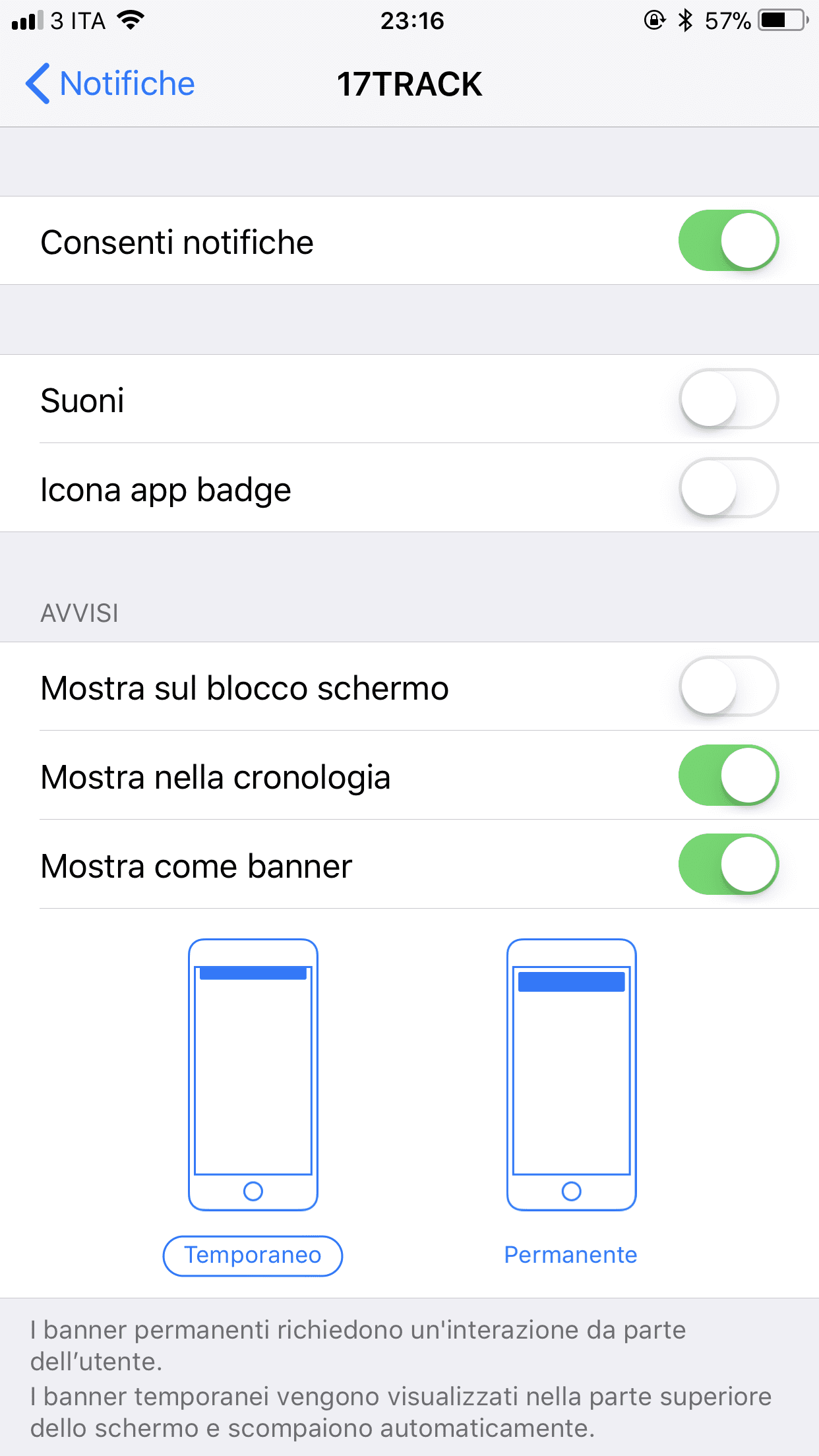Switch off Mostra come banner
Viewport: 819px width, 1456px height.
point(729,864)
